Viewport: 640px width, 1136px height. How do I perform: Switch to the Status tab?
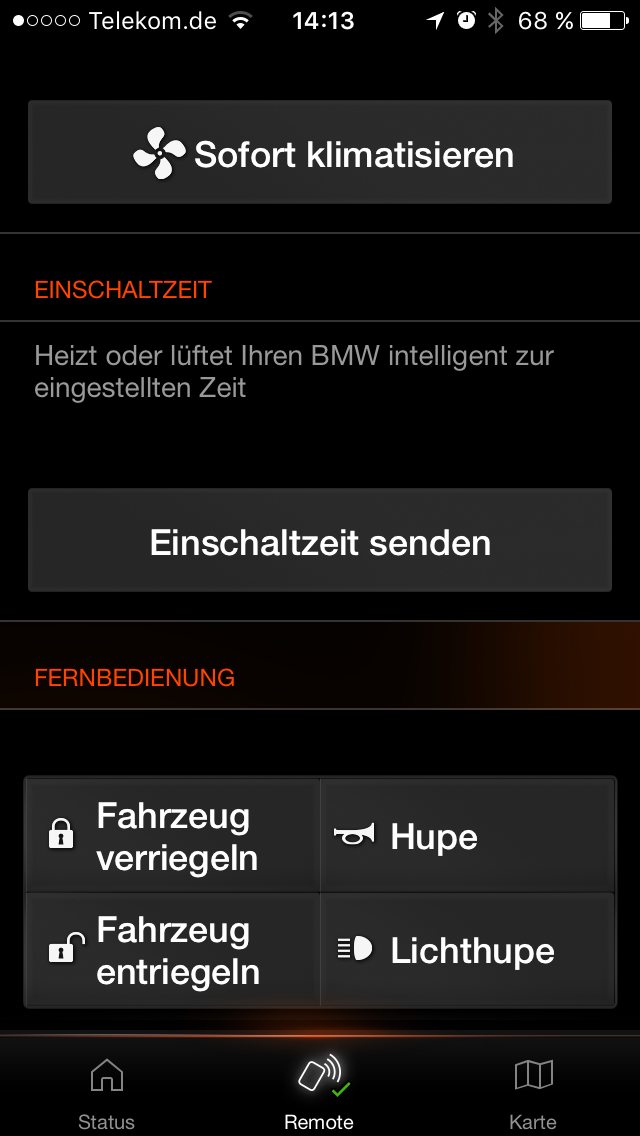click(106, 1092)
